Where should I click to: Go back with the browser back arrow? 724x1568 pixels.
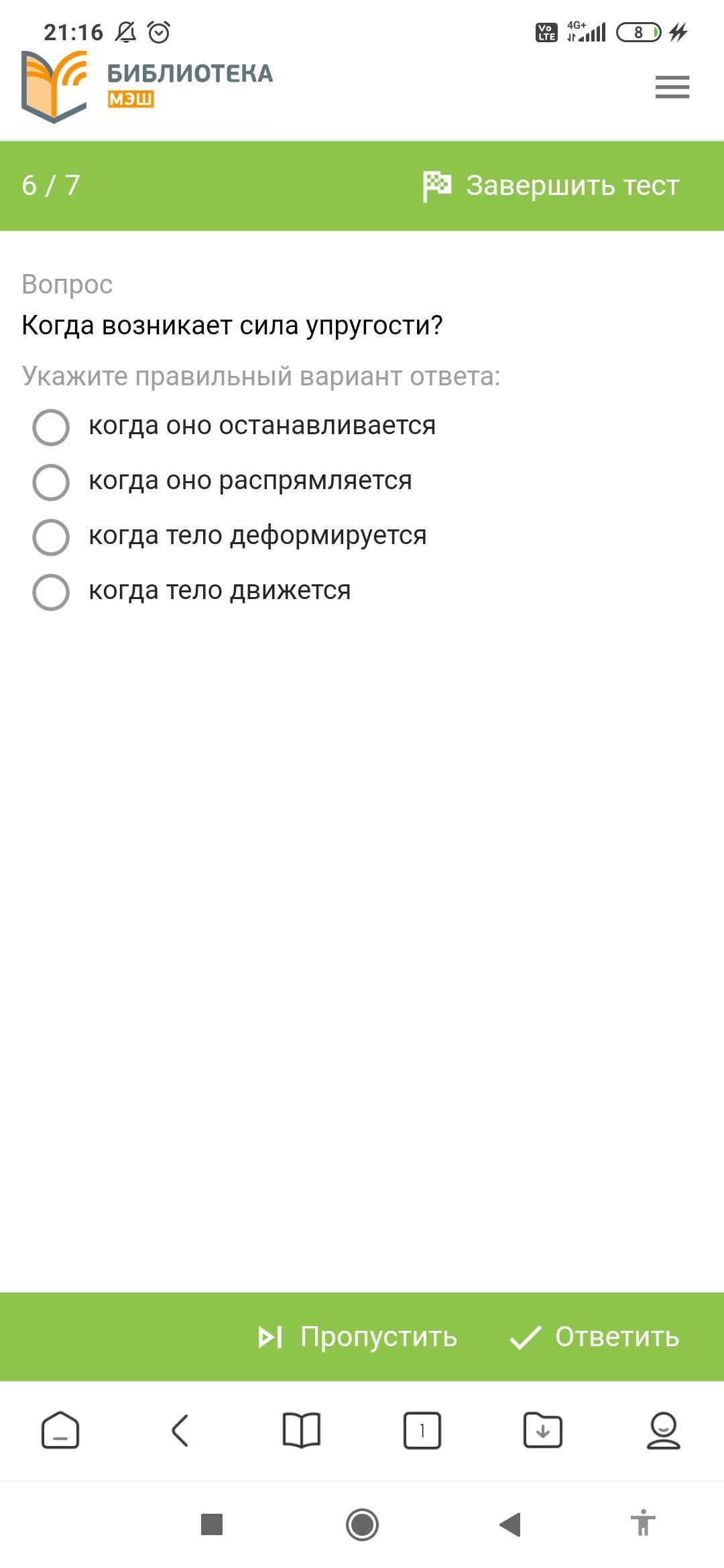click(x=180, y=1431)
